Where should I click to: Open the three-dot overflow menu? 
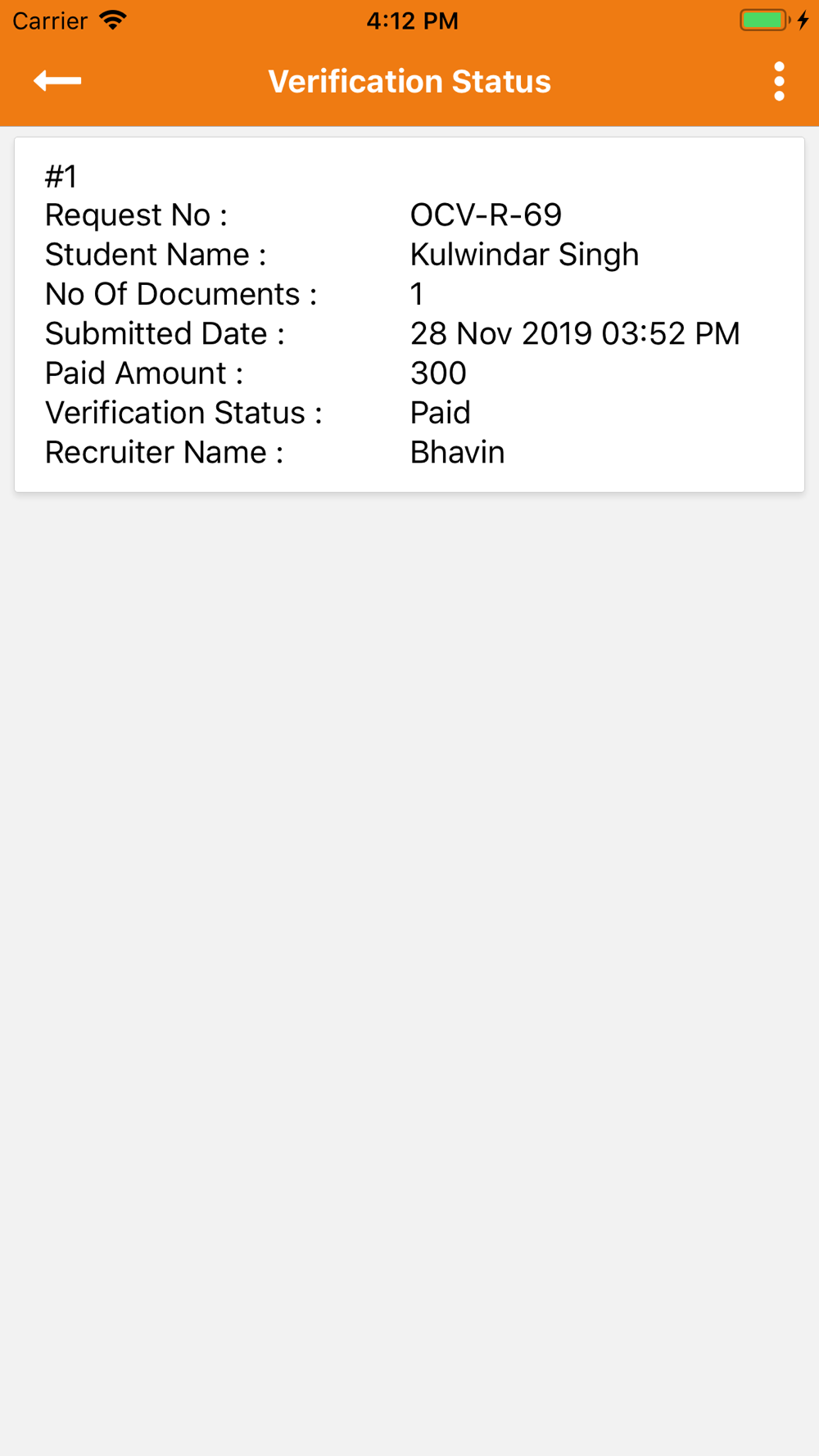tap(779, 81)
